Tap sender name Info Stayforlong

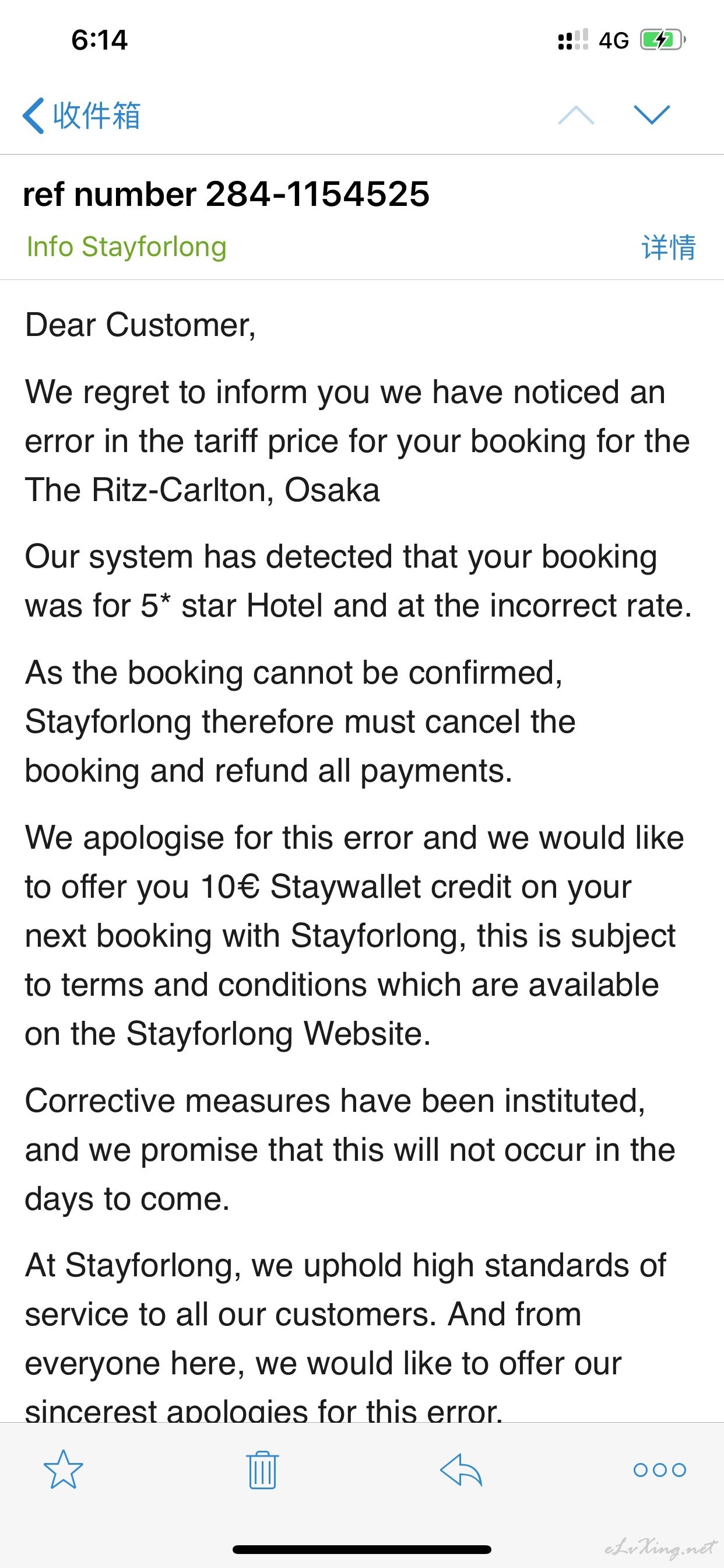click(x=126, y=247)
